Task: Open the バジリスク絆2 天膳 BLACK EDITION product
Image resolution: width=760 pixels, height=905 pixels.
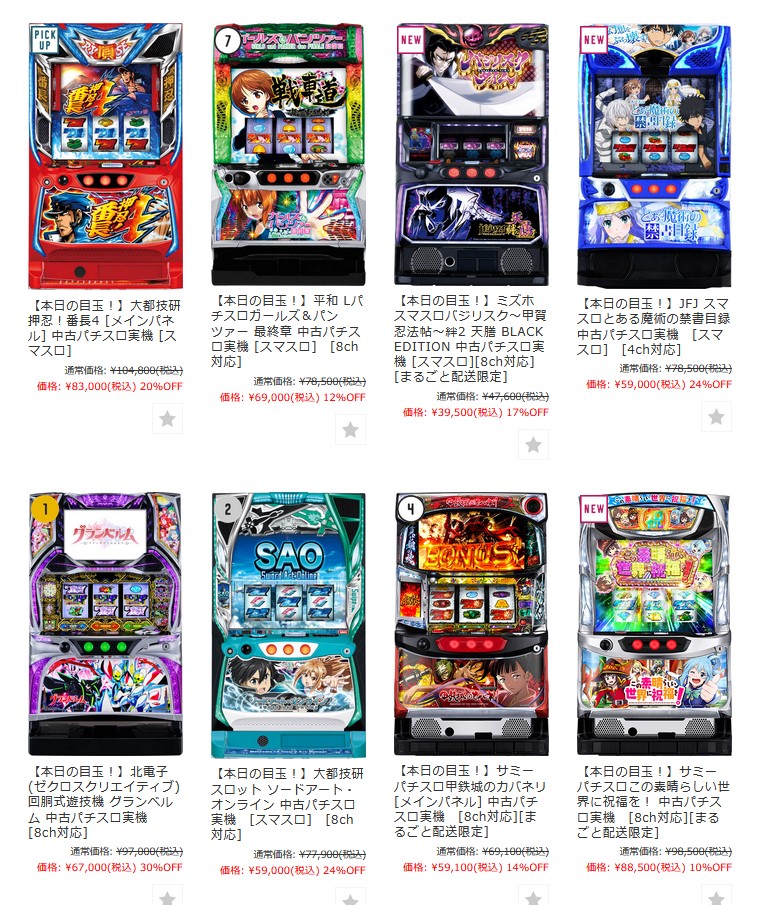Action: (472, 155)
